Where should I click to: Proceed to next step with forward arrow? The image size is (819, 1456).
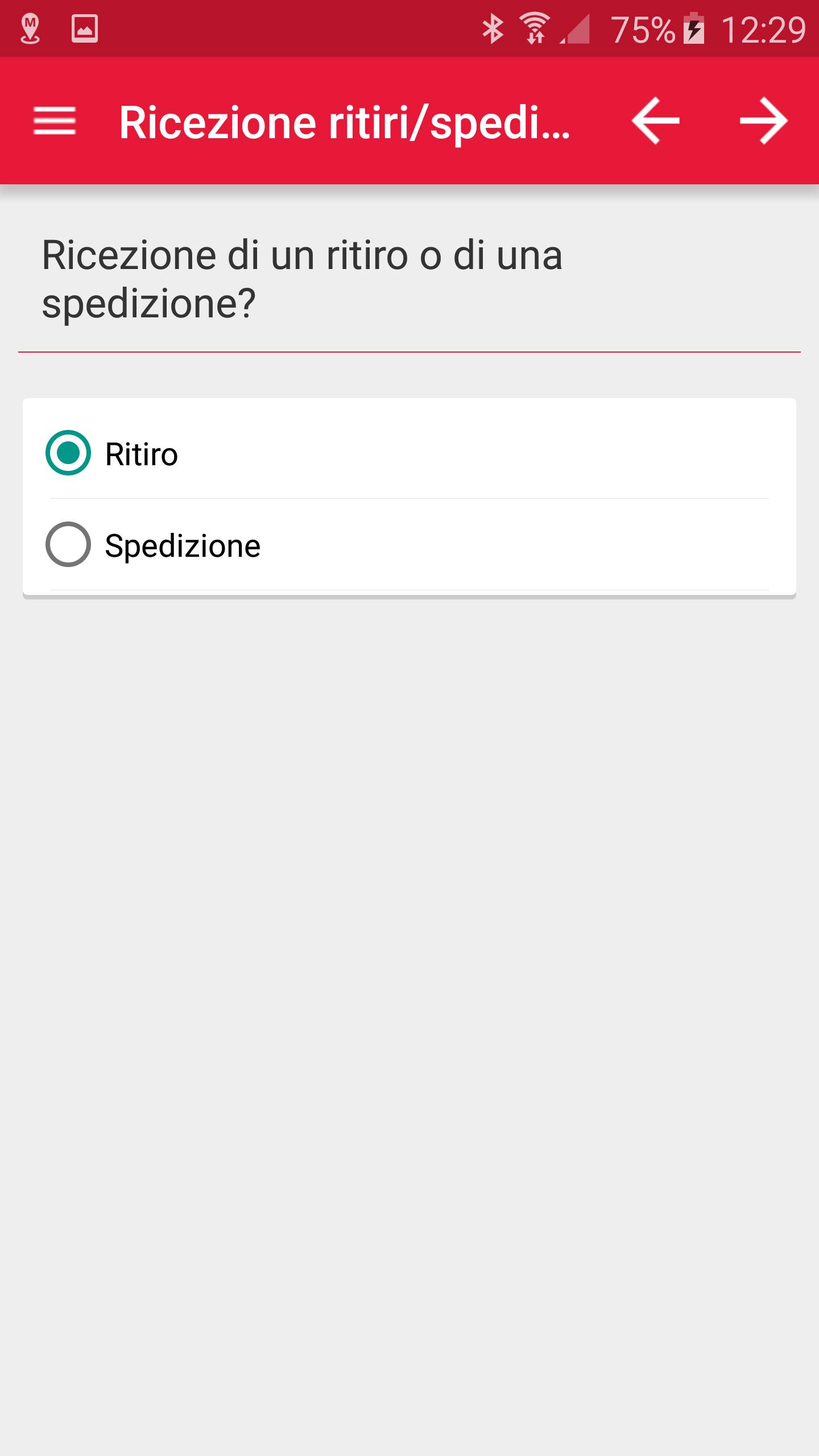pyautogui.click(x=763, y=121)
